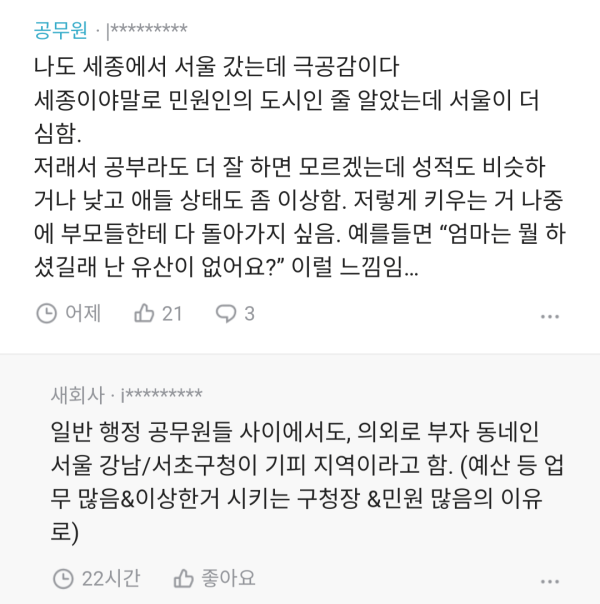Open the 3 replies on 공무원's comment
Image resolution: width=600 pixels, height=604 pixels.
coord(235,313)
